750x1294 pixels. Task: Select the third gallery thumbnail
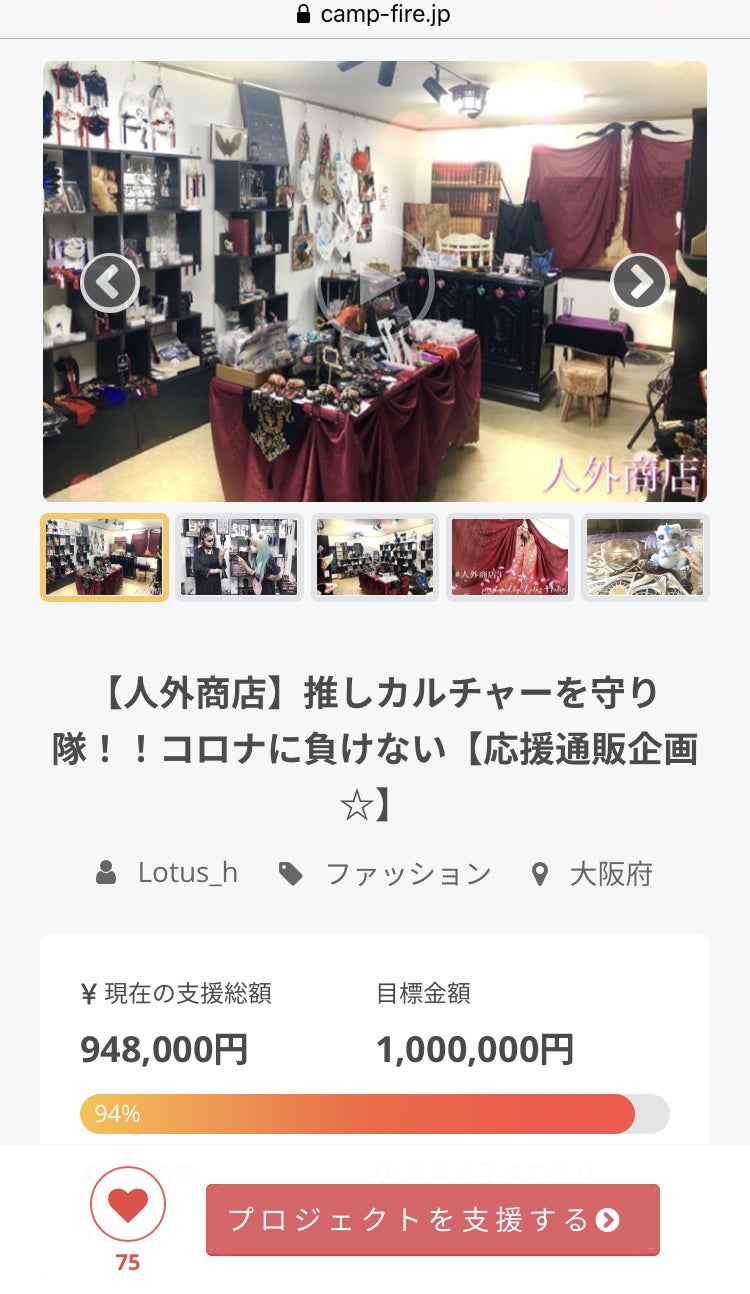tap(375, 557)
